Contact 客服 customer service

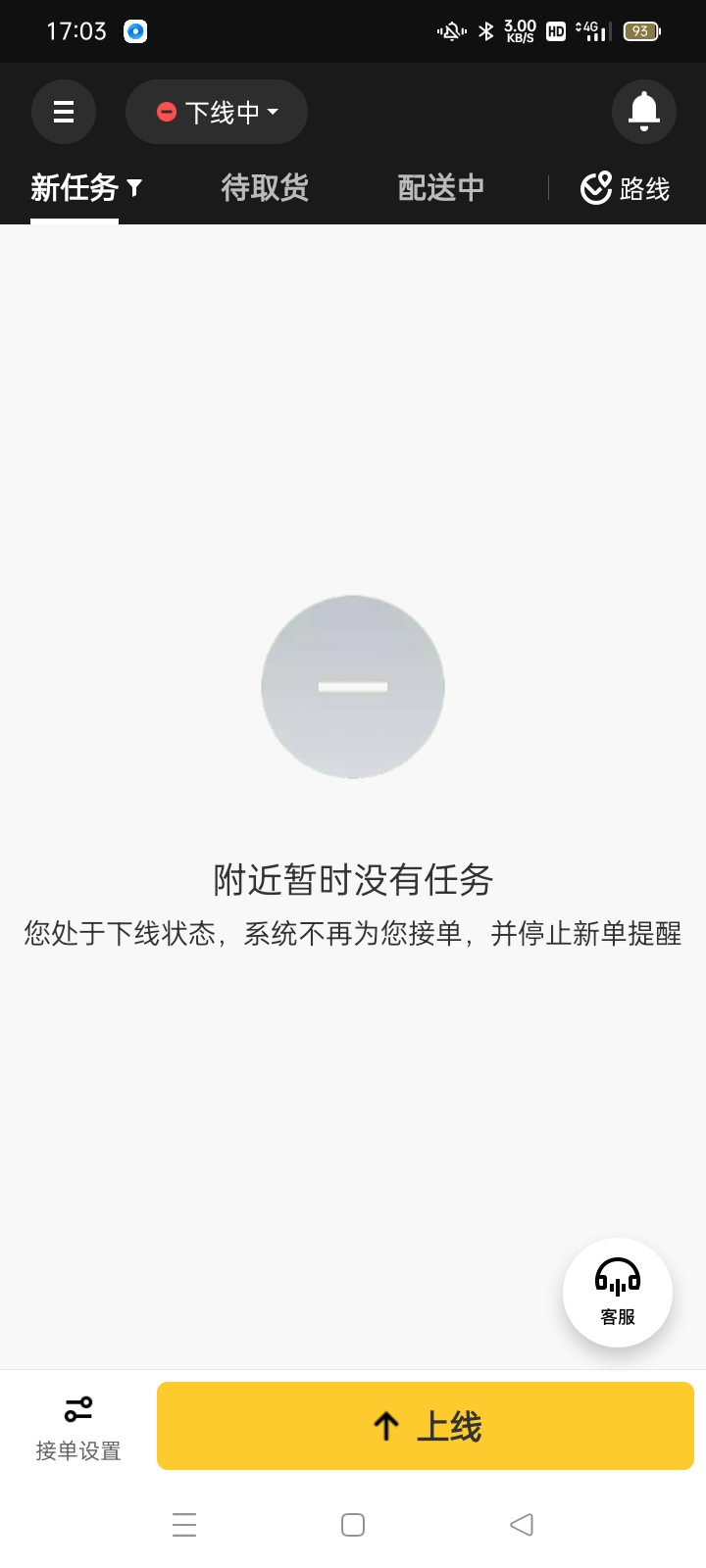618,1293
